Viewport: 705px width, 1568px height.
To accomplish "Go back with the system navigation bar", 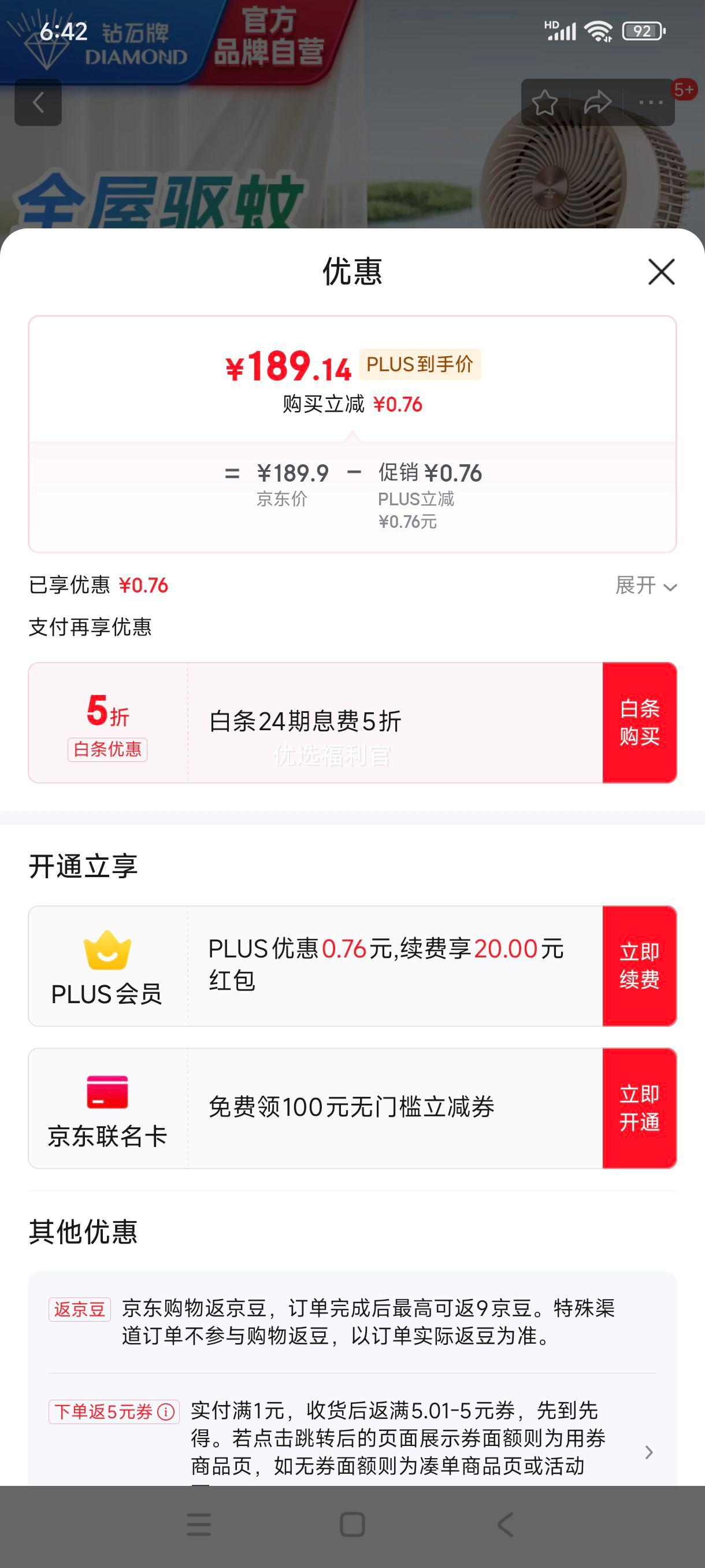I will pos(506,1525).
